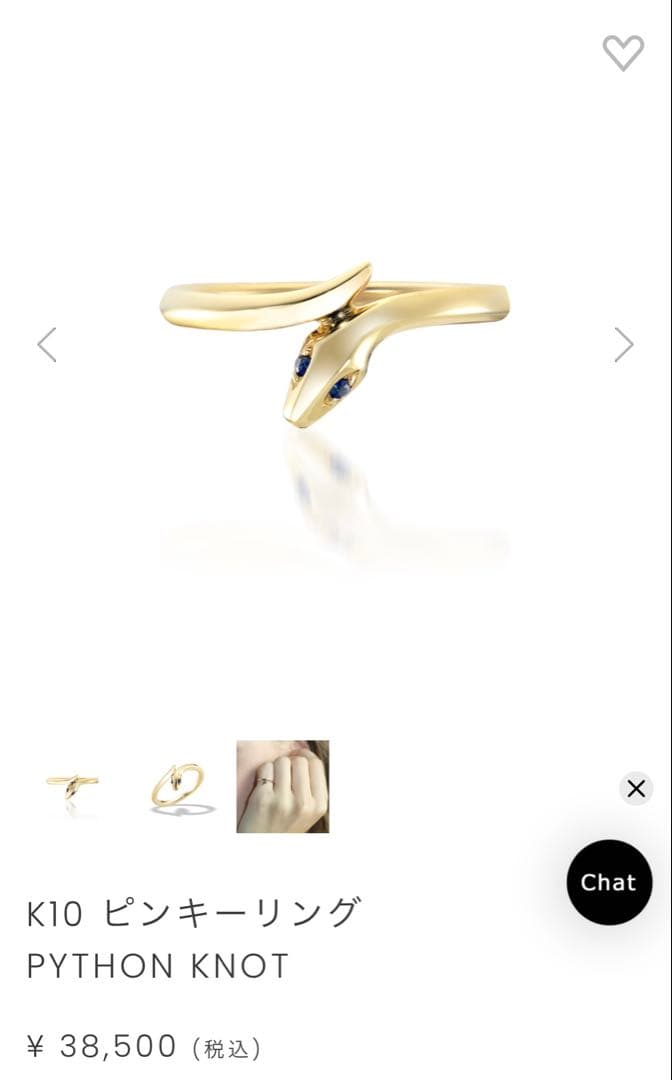The width and height of the screenshot is (672, 1080).
Task: Show the next product image
Action: 624,345
